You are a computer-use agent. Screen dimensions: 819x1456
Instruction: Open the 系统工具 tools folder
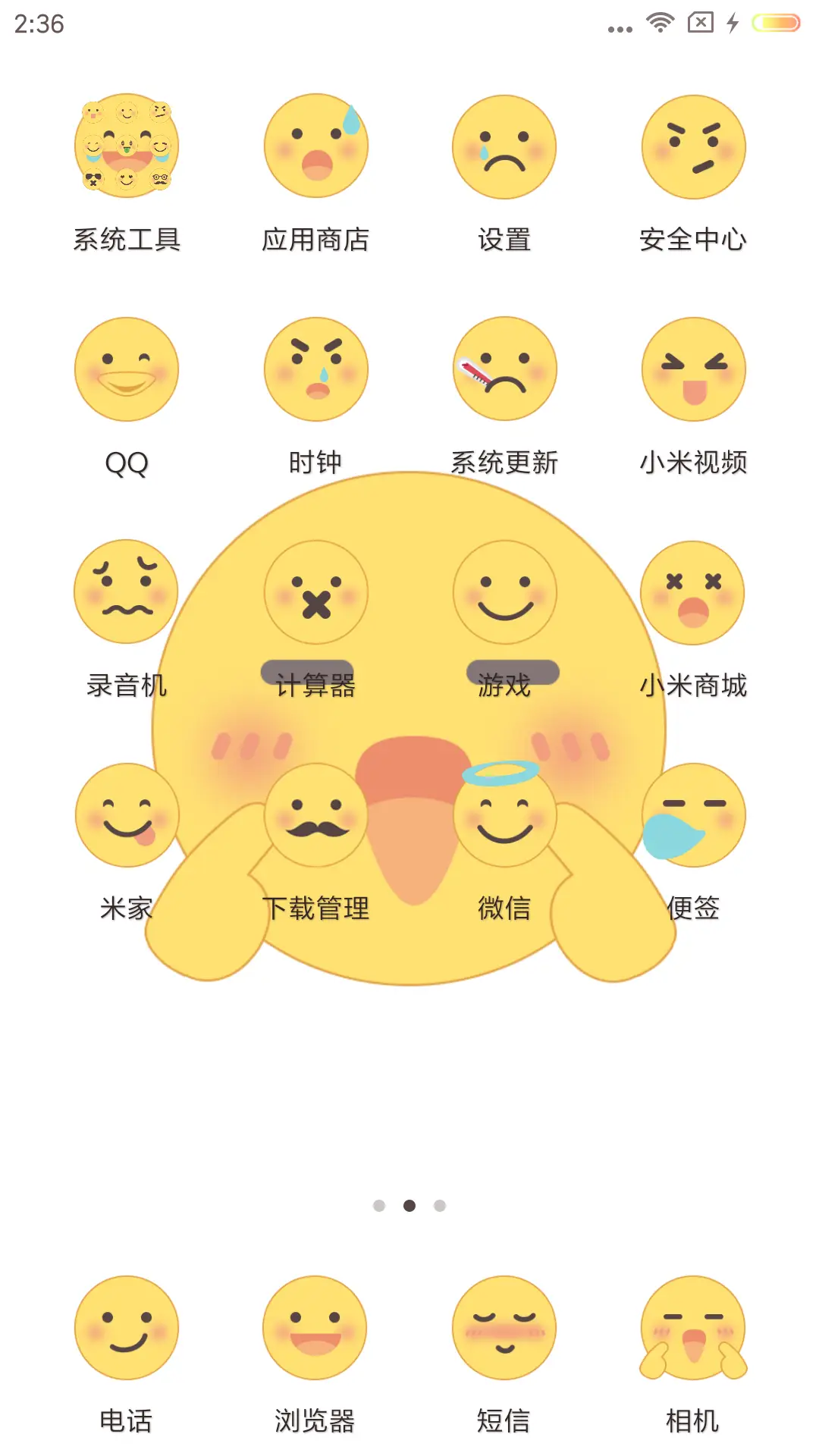click(126, 148)
